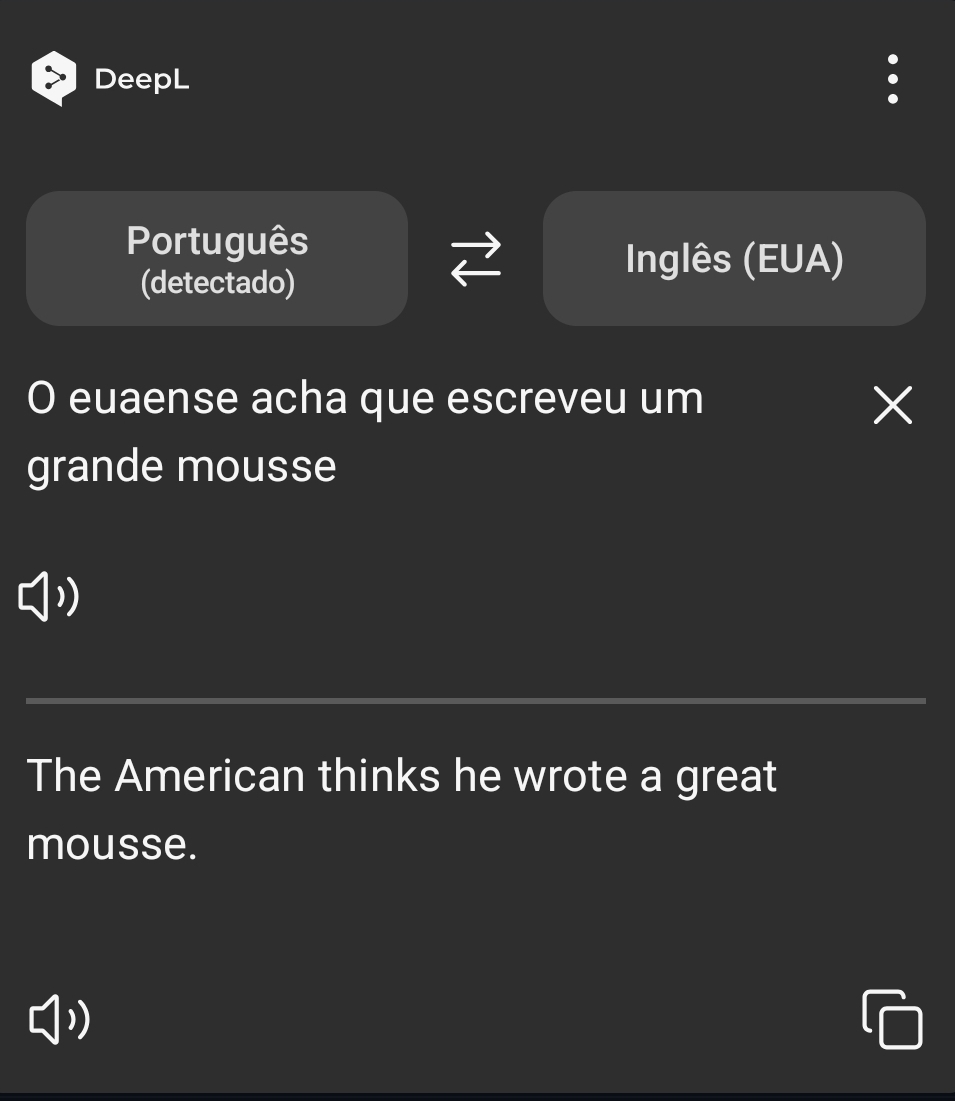Open the three-dot overflow menu

click(x=892, y=79)
